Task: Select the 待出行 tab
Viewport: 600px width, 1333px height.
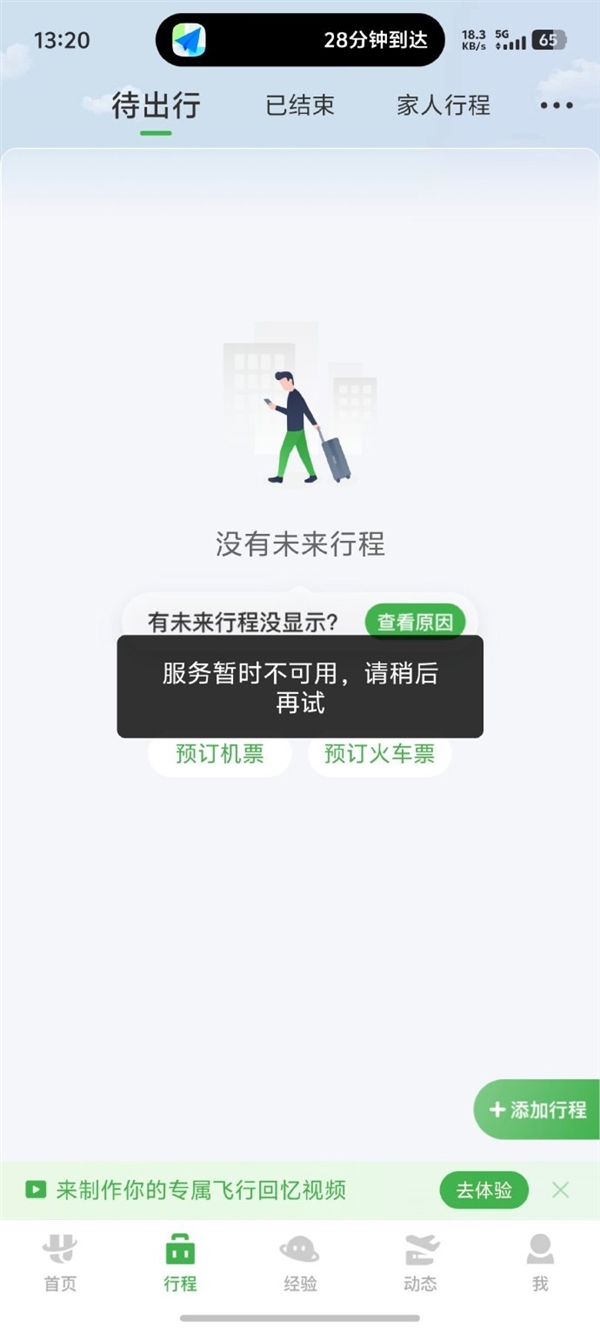Action: point(156,105)
